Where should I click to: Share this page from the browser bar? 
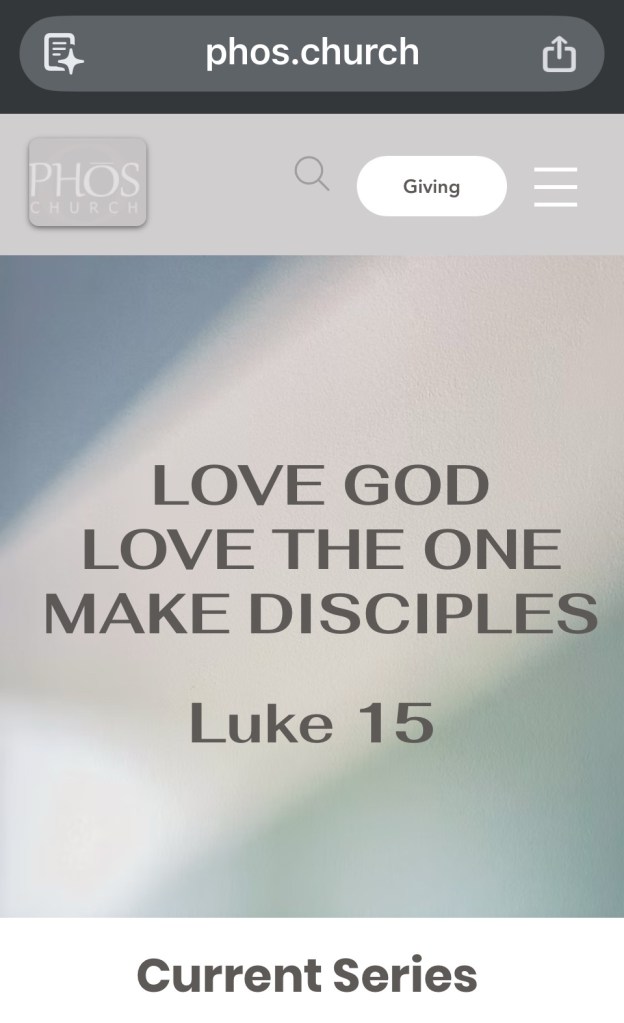[x=559, y=54]
